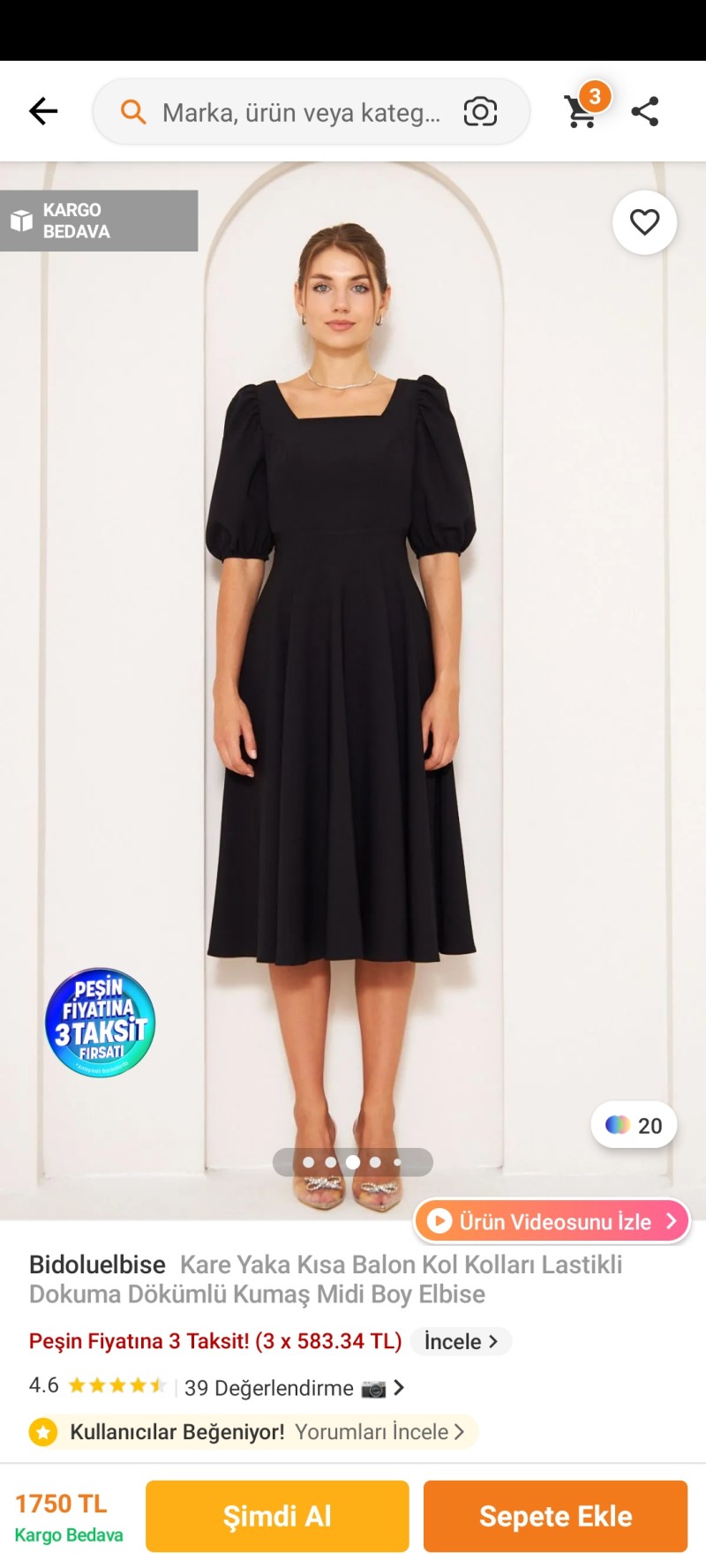Image resolution: width=706 pixels, height=1568 pixels.
Task: Add dress to favorites with heart
Action: coord(644,222)
